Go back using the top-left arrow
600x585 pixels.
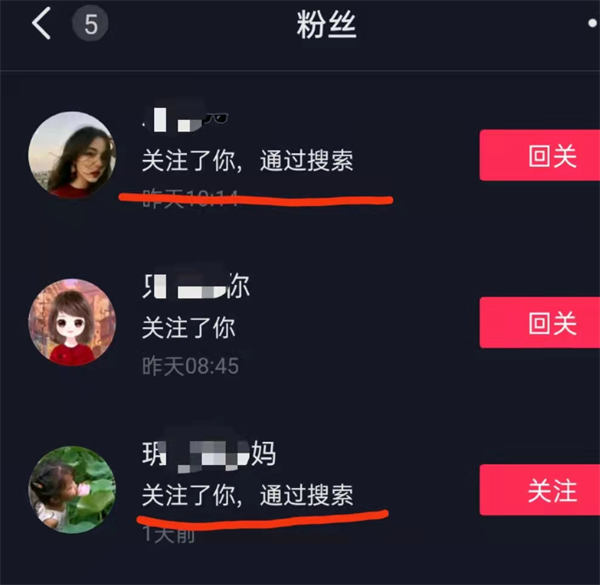tap(41, 24)
